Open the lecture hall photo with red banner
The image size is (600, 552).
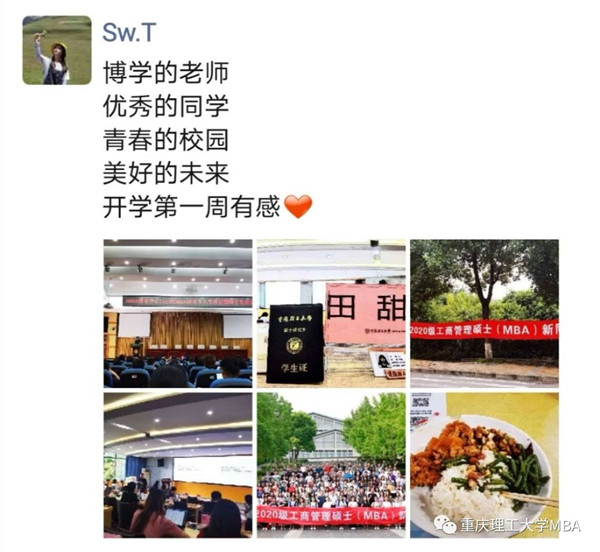point(178,313)
